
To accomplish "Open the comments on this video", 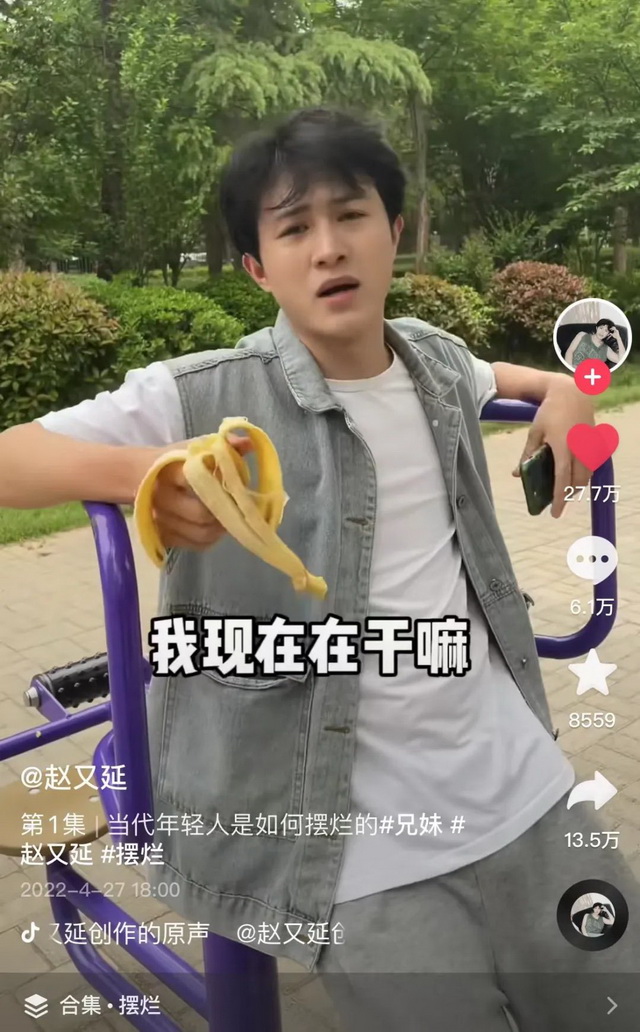I will point(592,559).
